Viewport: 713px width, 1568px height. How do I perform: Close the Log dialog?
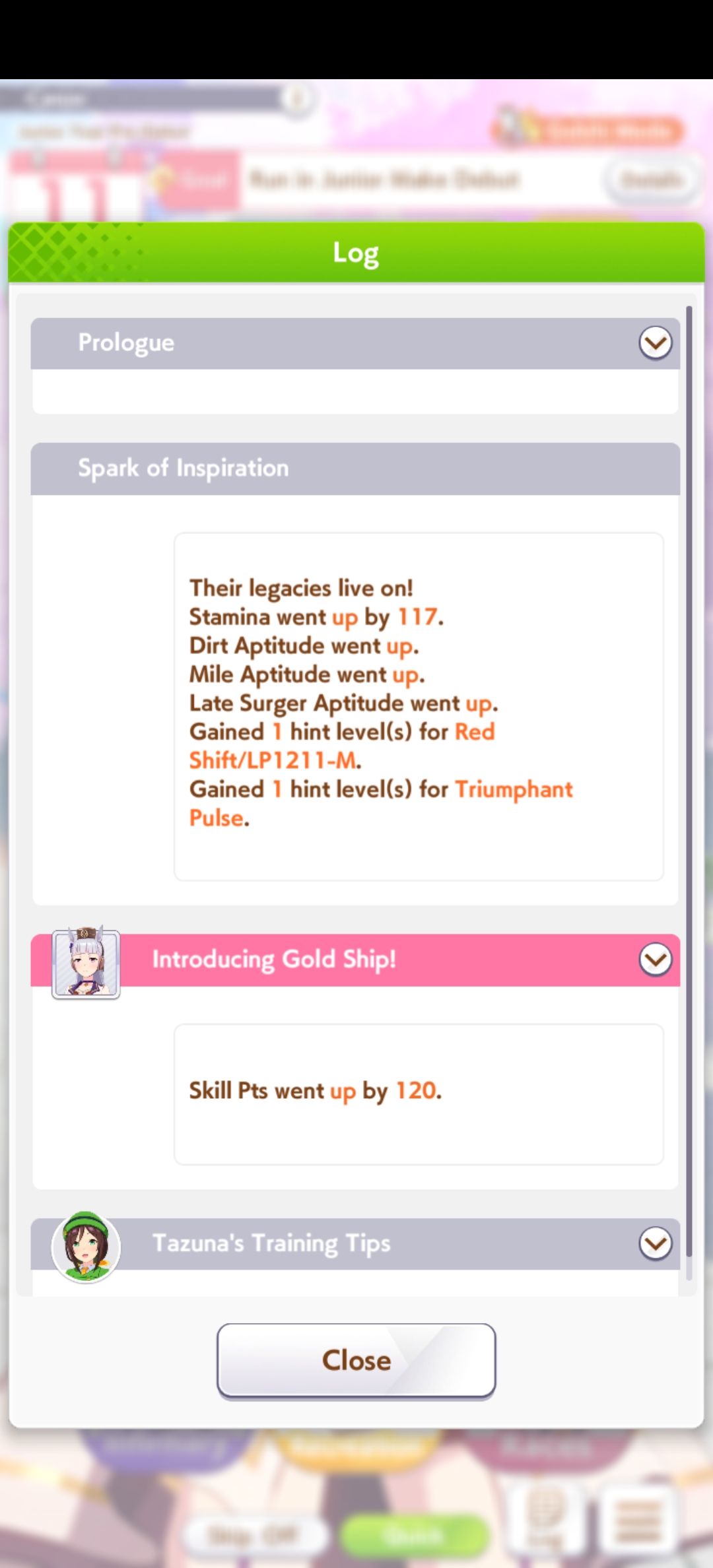tap(356, 1360)
